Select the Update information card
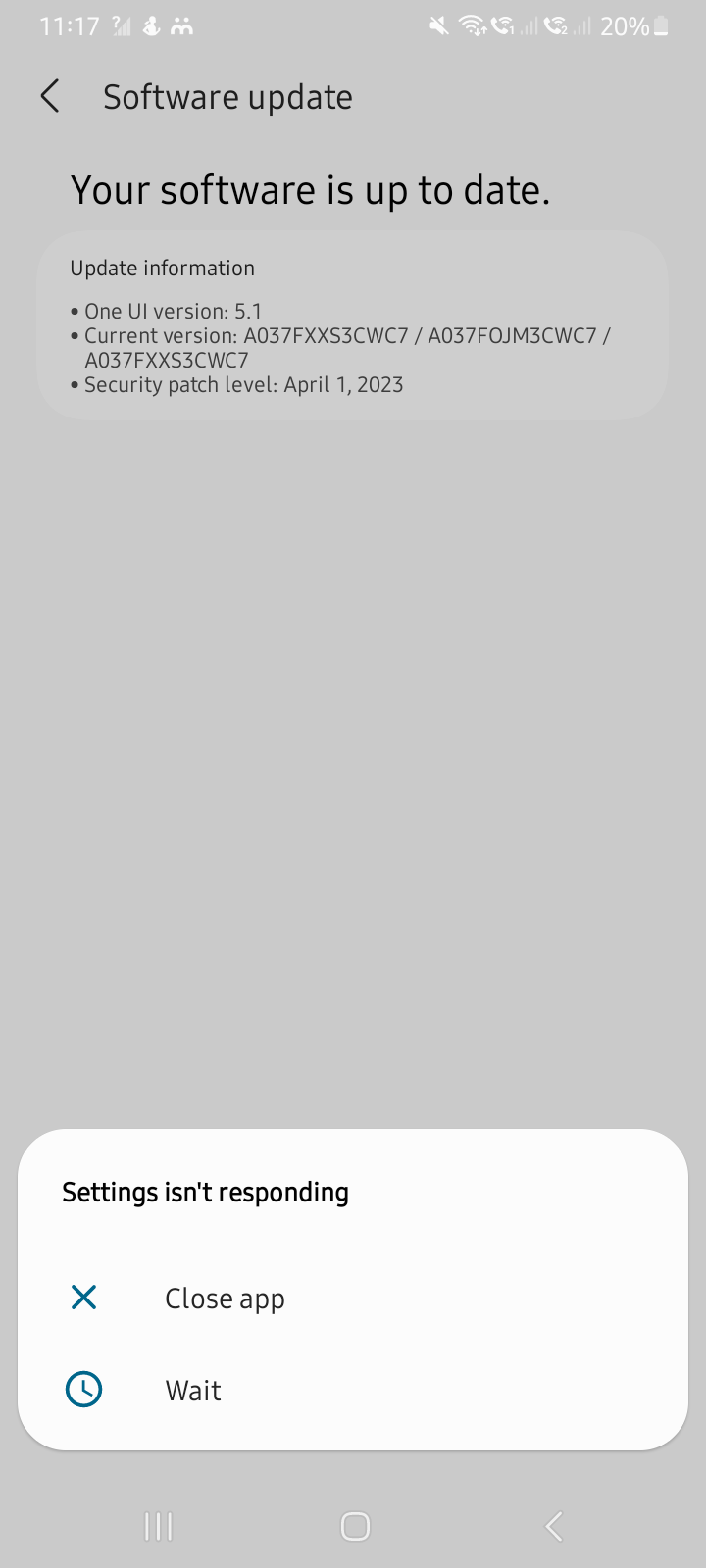This screenshot has height=1568, width=706. (353, 325)
